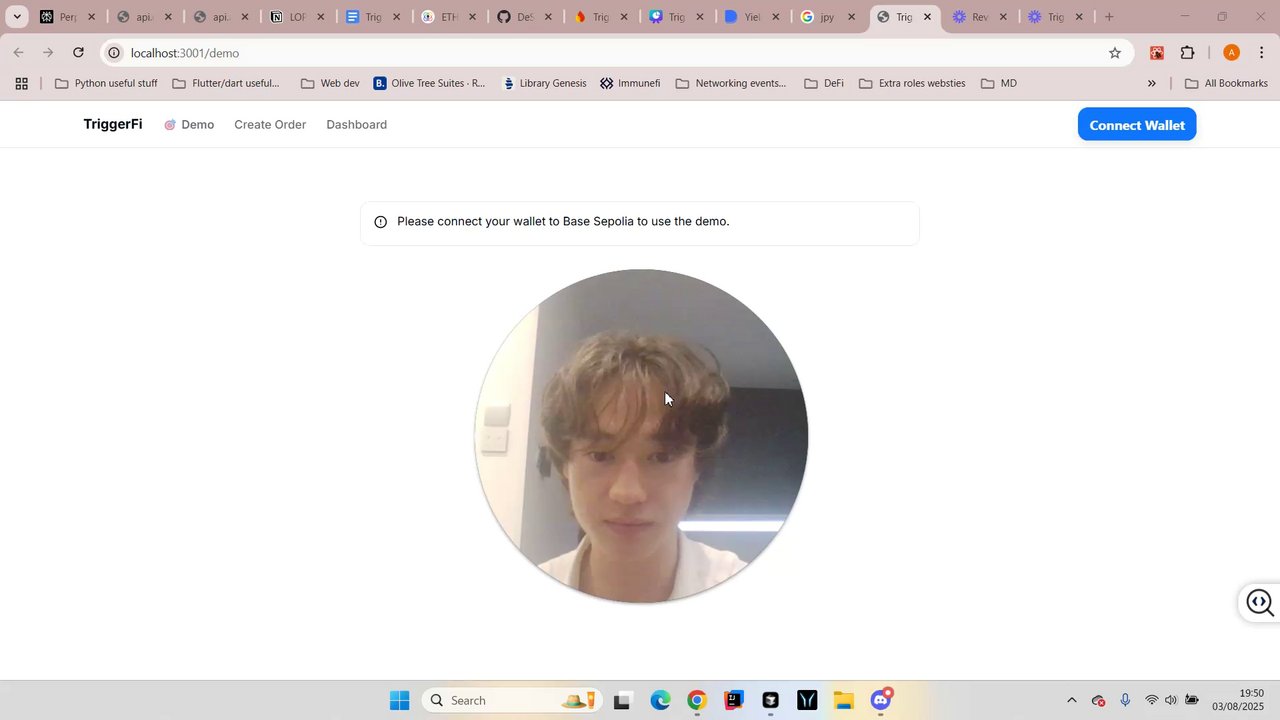Screen dimensions: 1280x720
Task: Close the active TriggerFi tab
Action: pyautogui.click(x=927, y=17)
